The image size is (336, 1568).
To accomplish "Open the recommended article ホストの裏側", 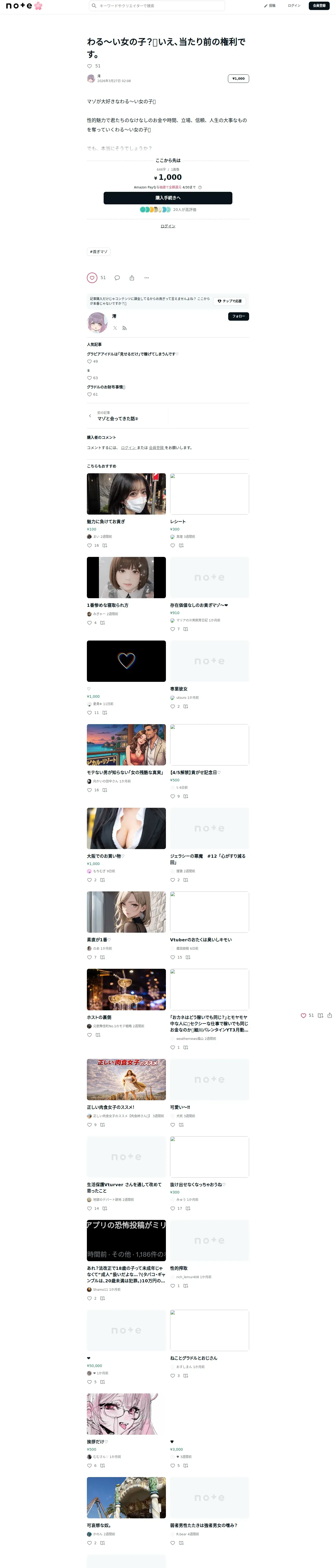I will point(99,1017).
